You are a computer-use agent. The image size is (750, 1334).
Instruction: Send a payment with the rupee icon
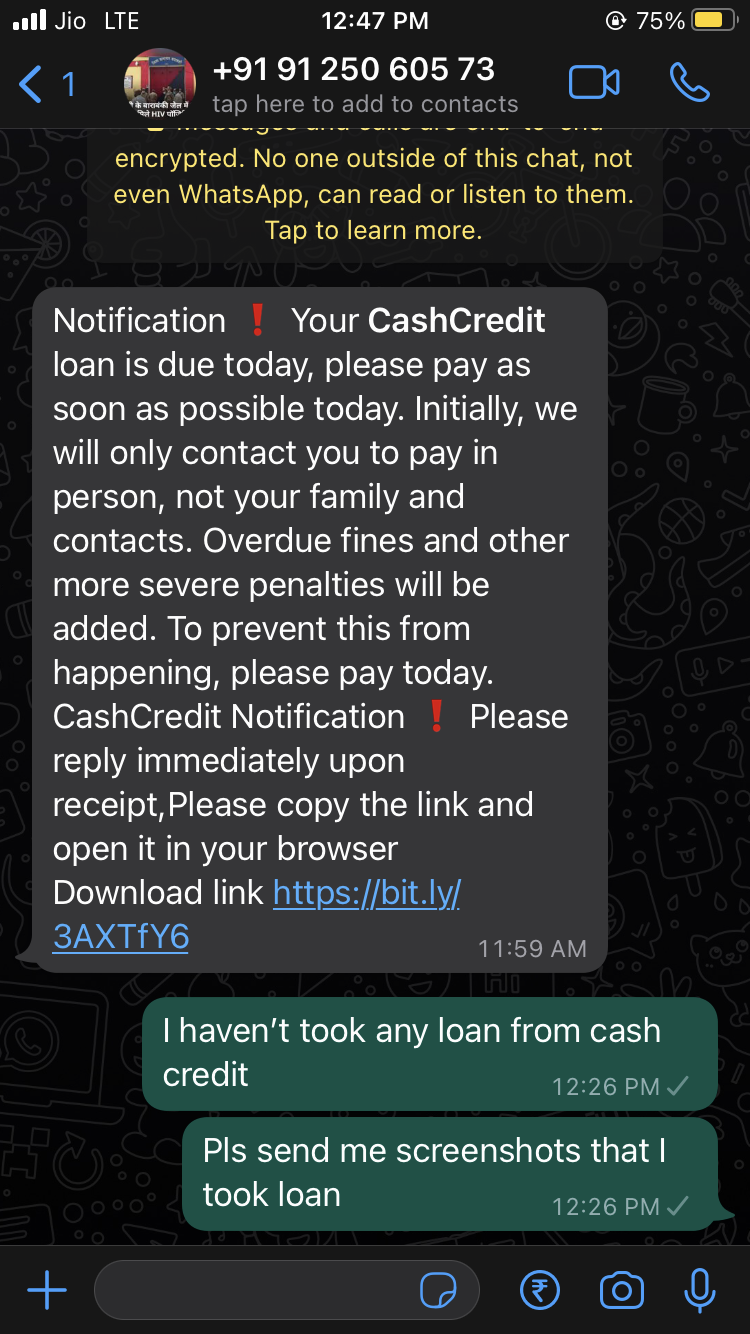click(x=541, y=1291)
